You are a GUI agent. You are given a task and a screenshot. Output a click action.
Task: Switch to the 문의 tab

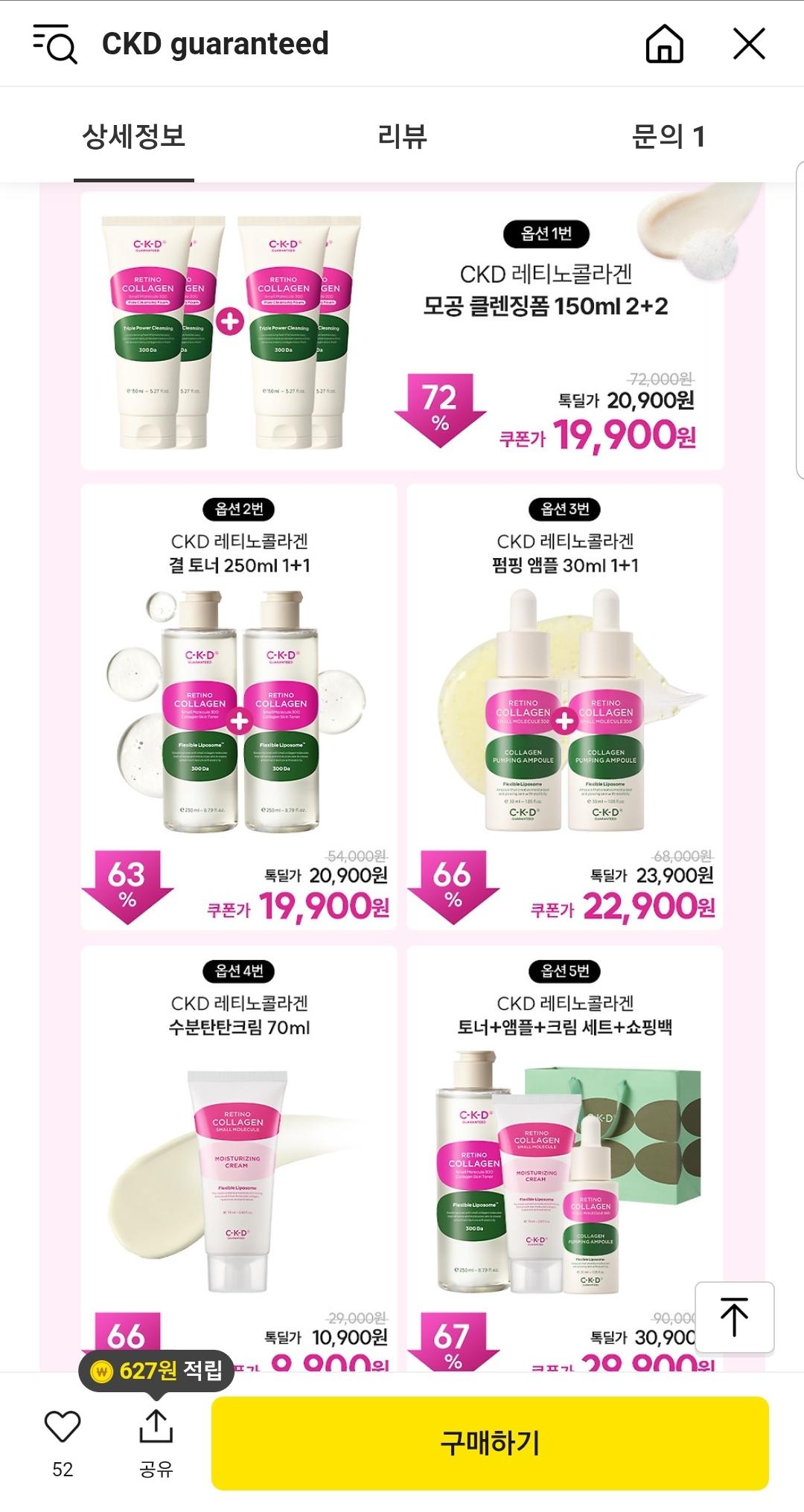[x=668, y=137]
